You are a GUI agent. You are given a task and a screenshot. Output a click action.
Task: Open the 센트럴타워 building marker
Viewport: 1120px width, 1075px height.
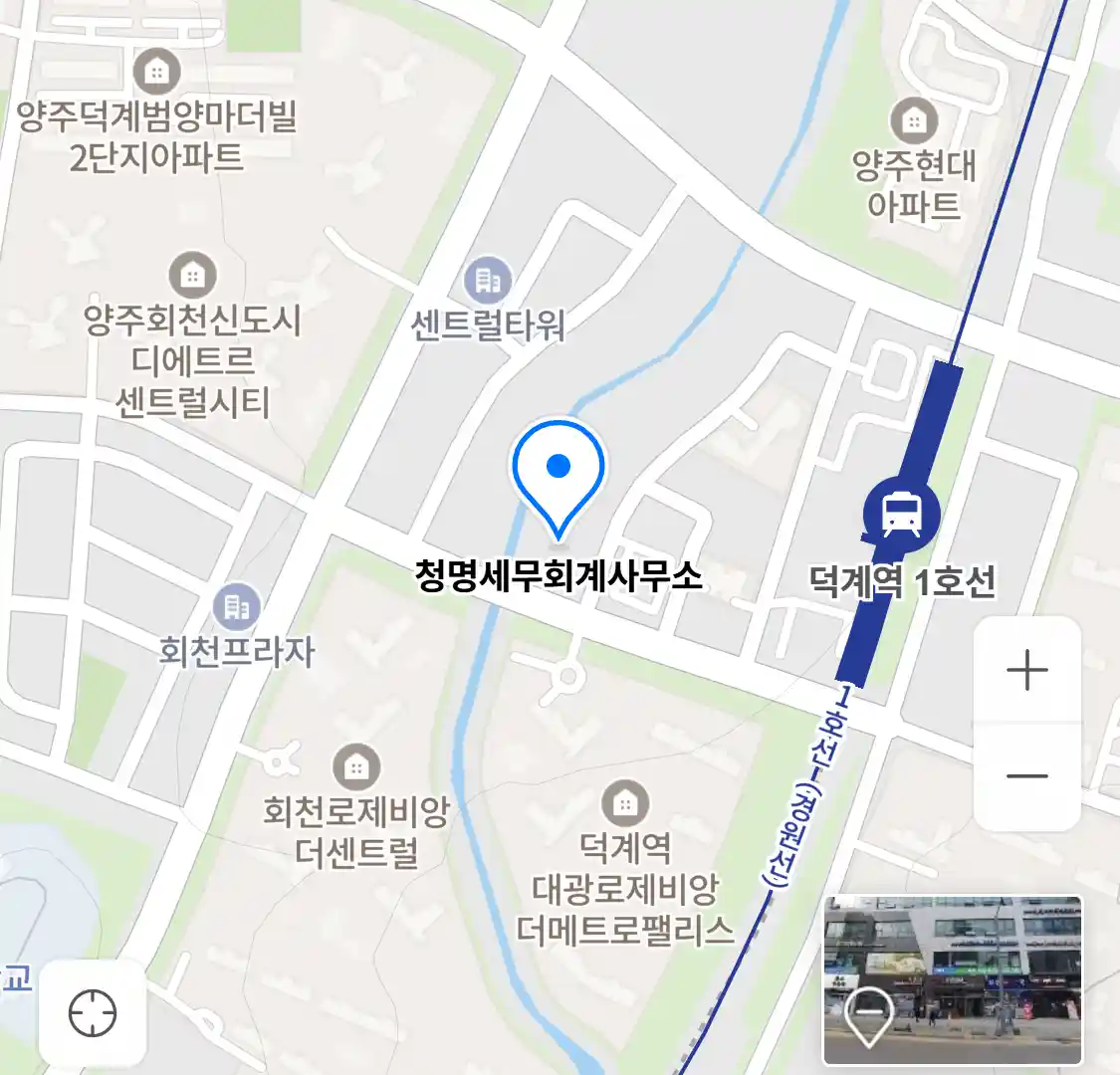point(488,282)
